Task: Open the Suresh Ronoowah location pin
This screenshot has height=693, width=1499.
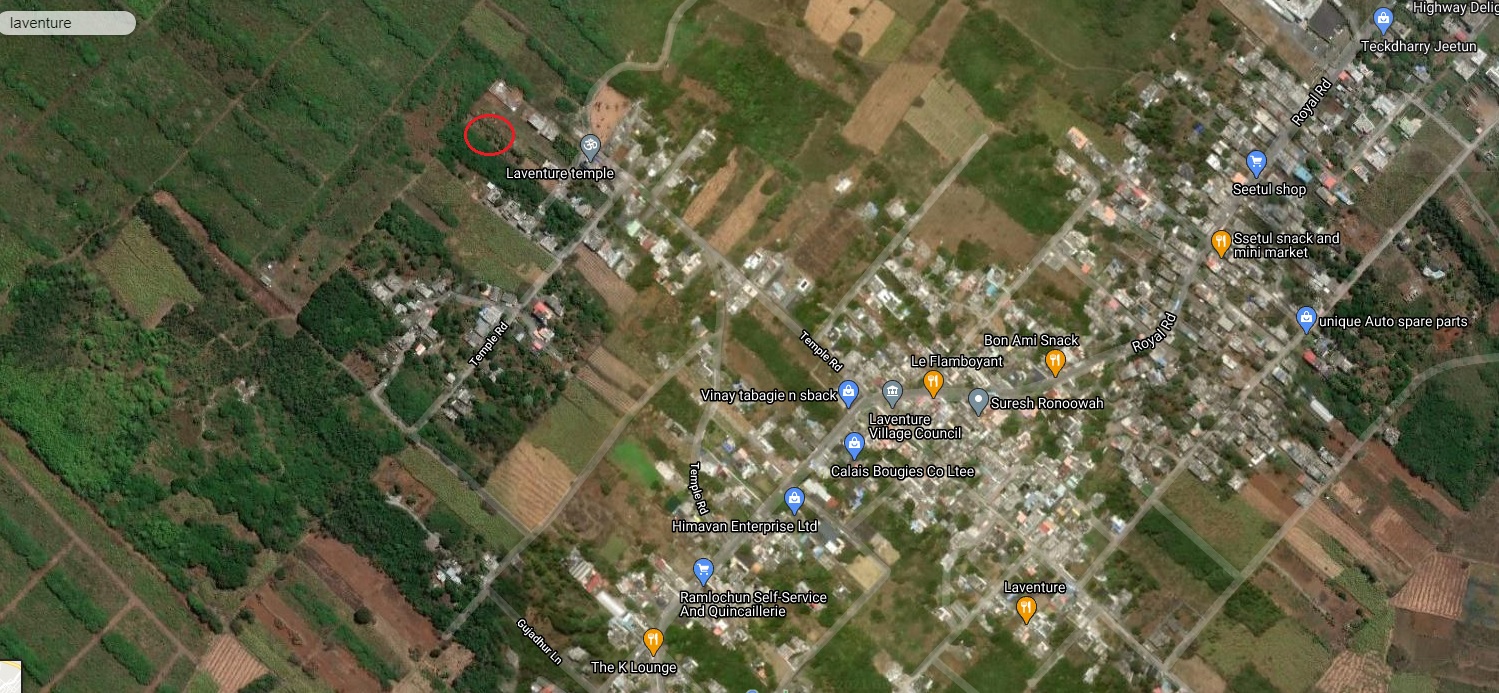Action: (979, 401)
